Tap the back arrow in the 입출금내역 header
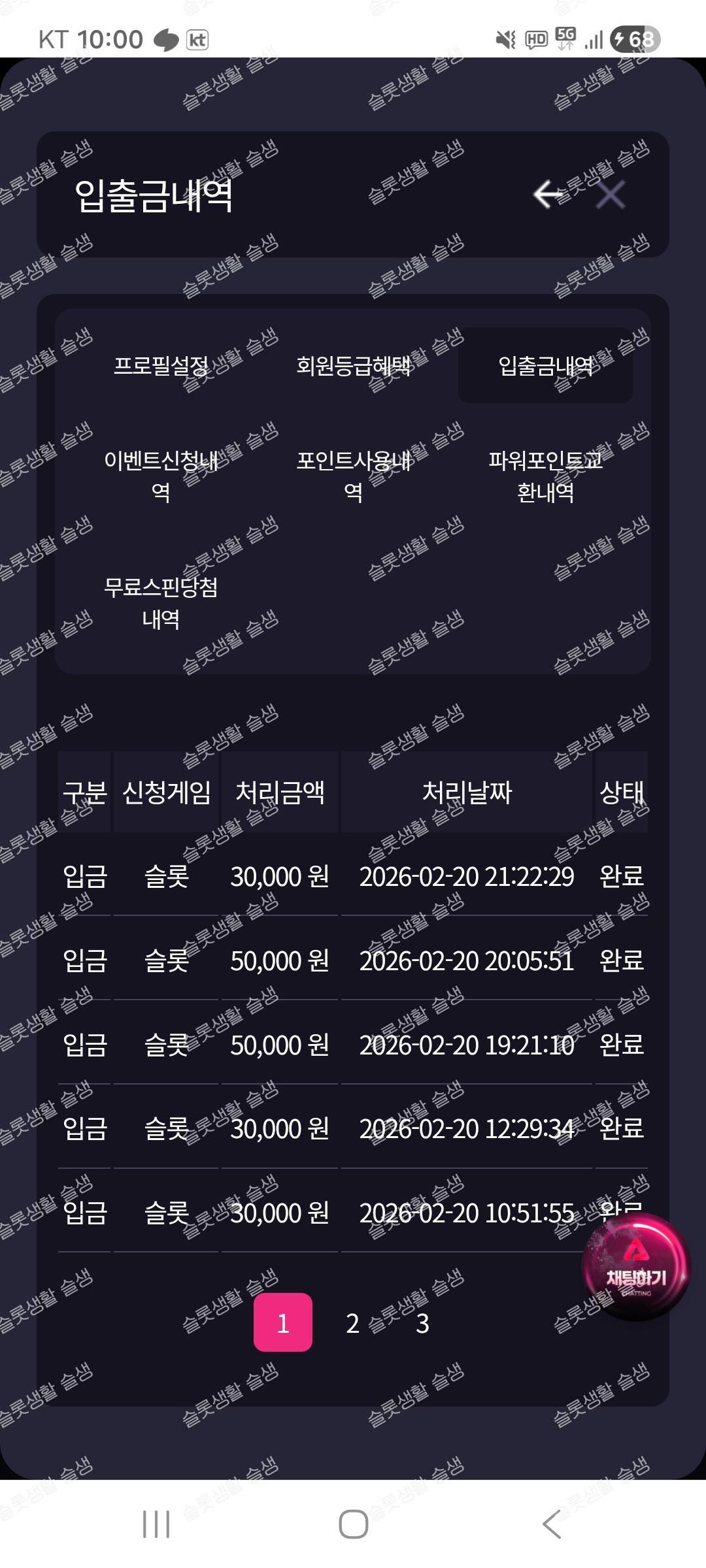This screenshot has width=706, height=1568. pyautogui.click(x=548, y=194)
